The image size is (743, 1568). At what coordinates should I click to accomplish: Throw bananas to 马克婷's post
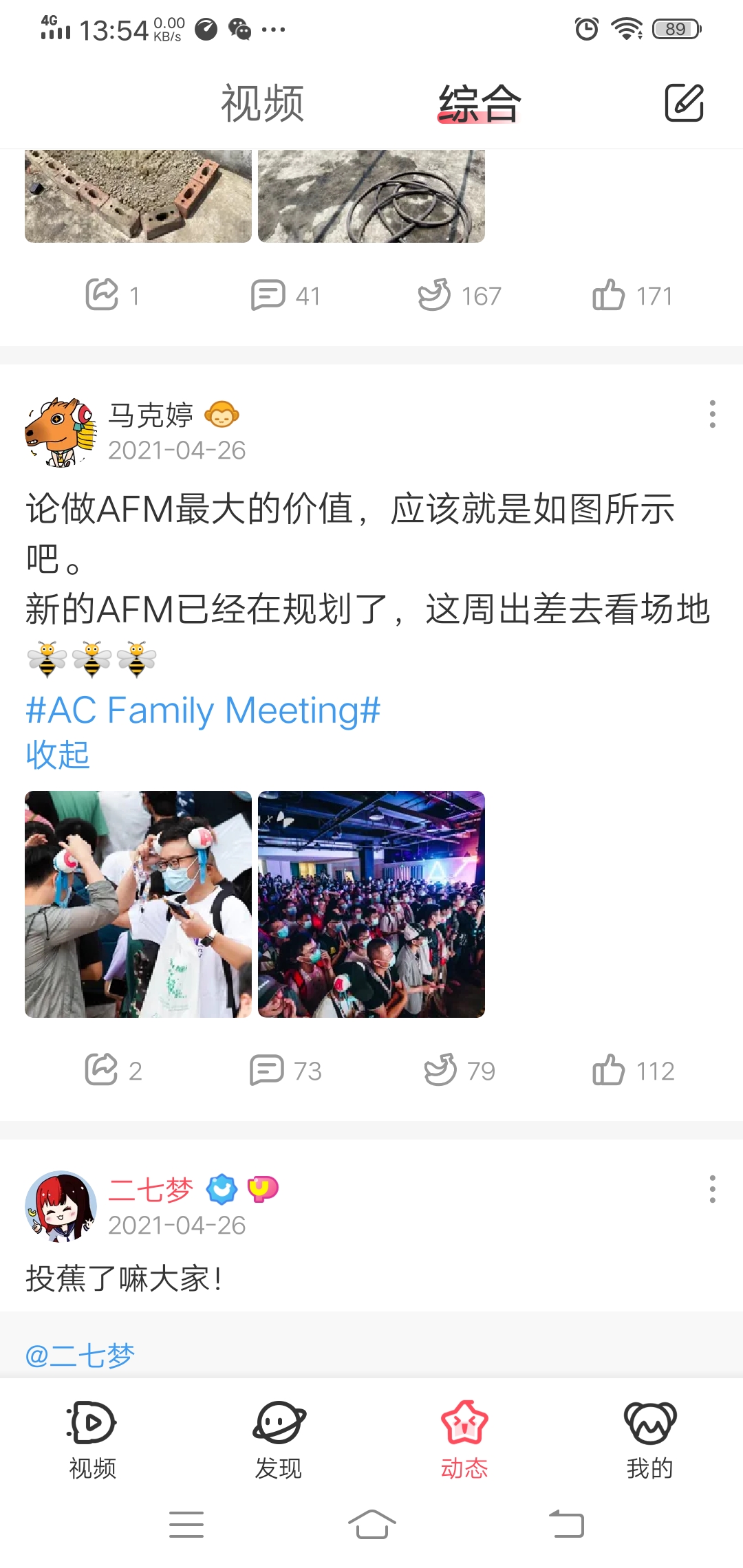[x=460, y=1070]
